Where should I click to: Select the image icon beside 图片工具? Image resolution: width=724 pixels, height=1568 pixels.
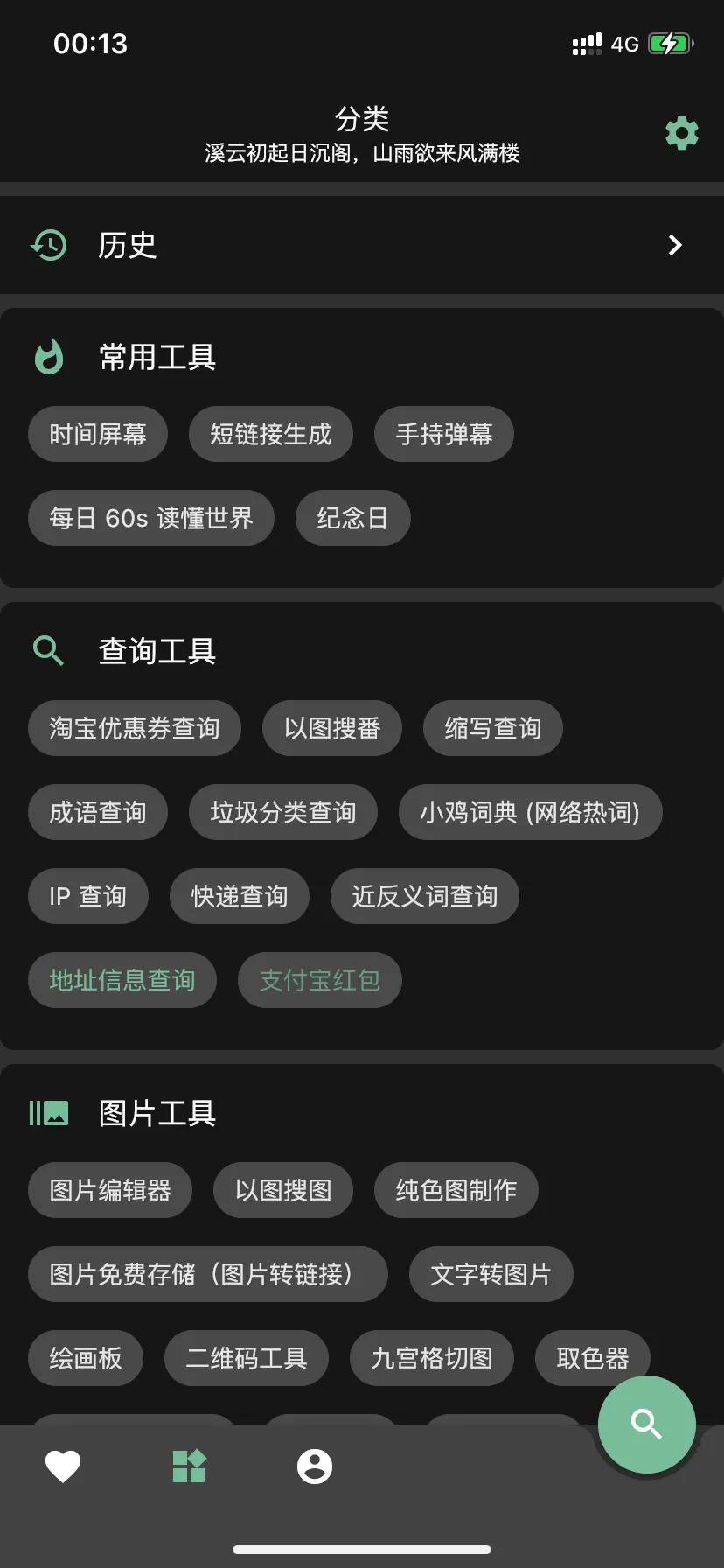point(48,1112)
